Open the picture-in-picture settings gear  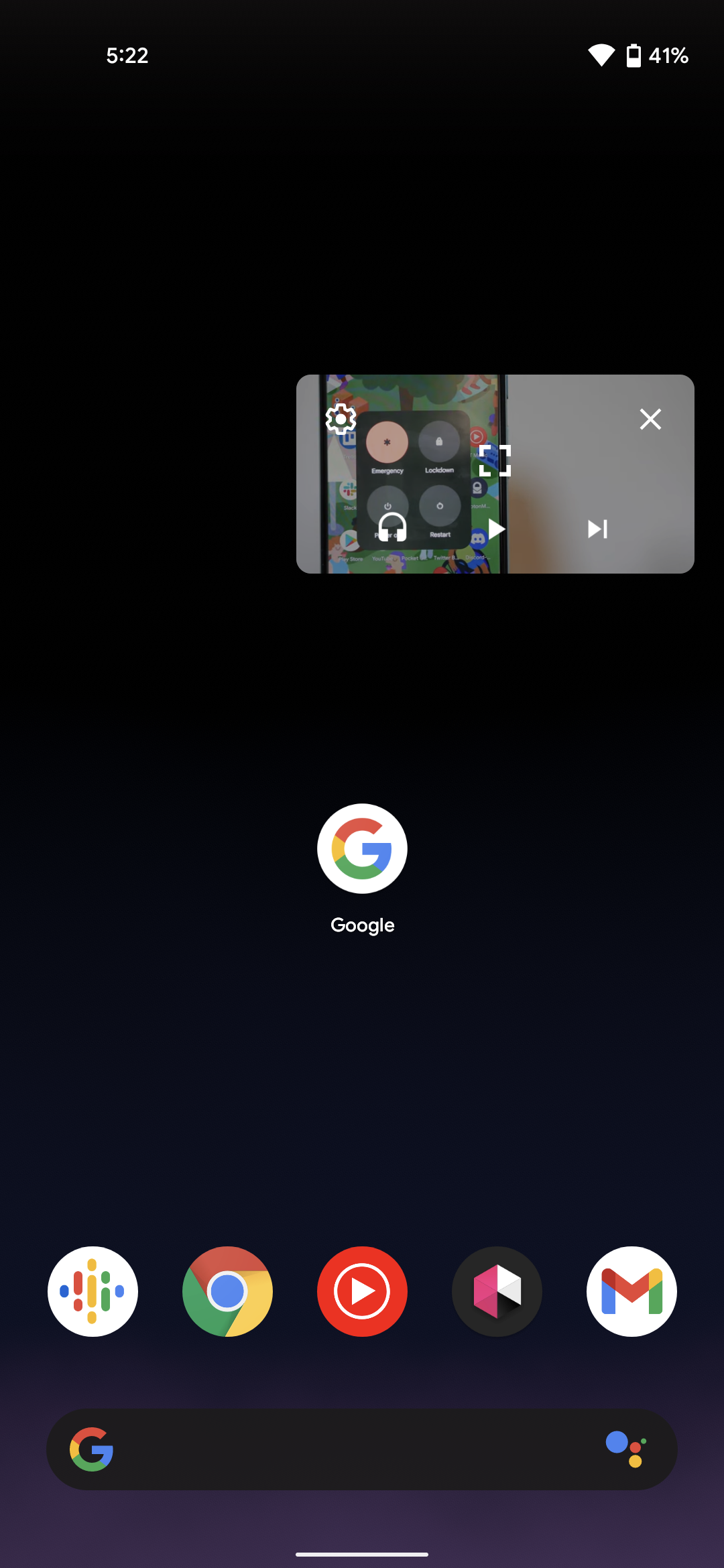click(341, 419)
